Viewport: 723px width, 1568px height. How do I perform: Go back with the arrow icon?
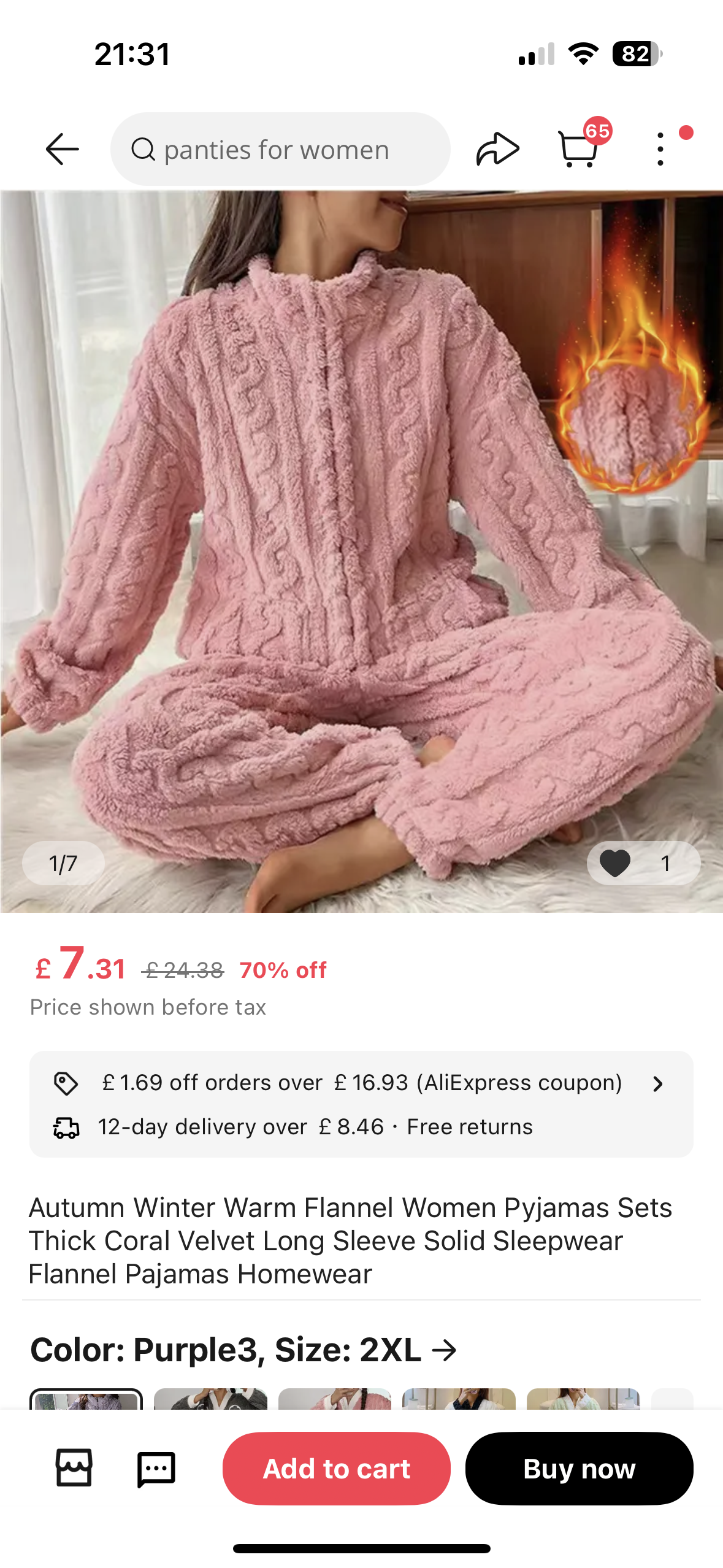pos(62,149)
